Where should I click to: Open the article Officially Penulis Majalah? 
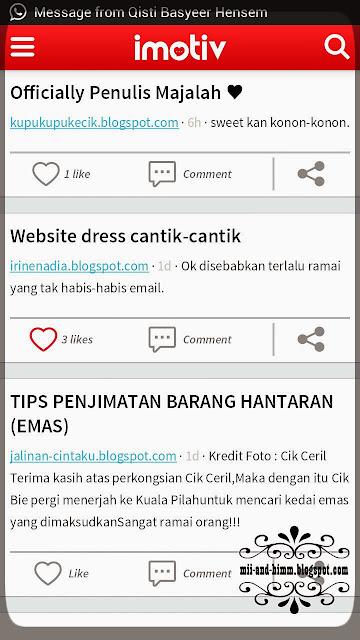(127, 93)
